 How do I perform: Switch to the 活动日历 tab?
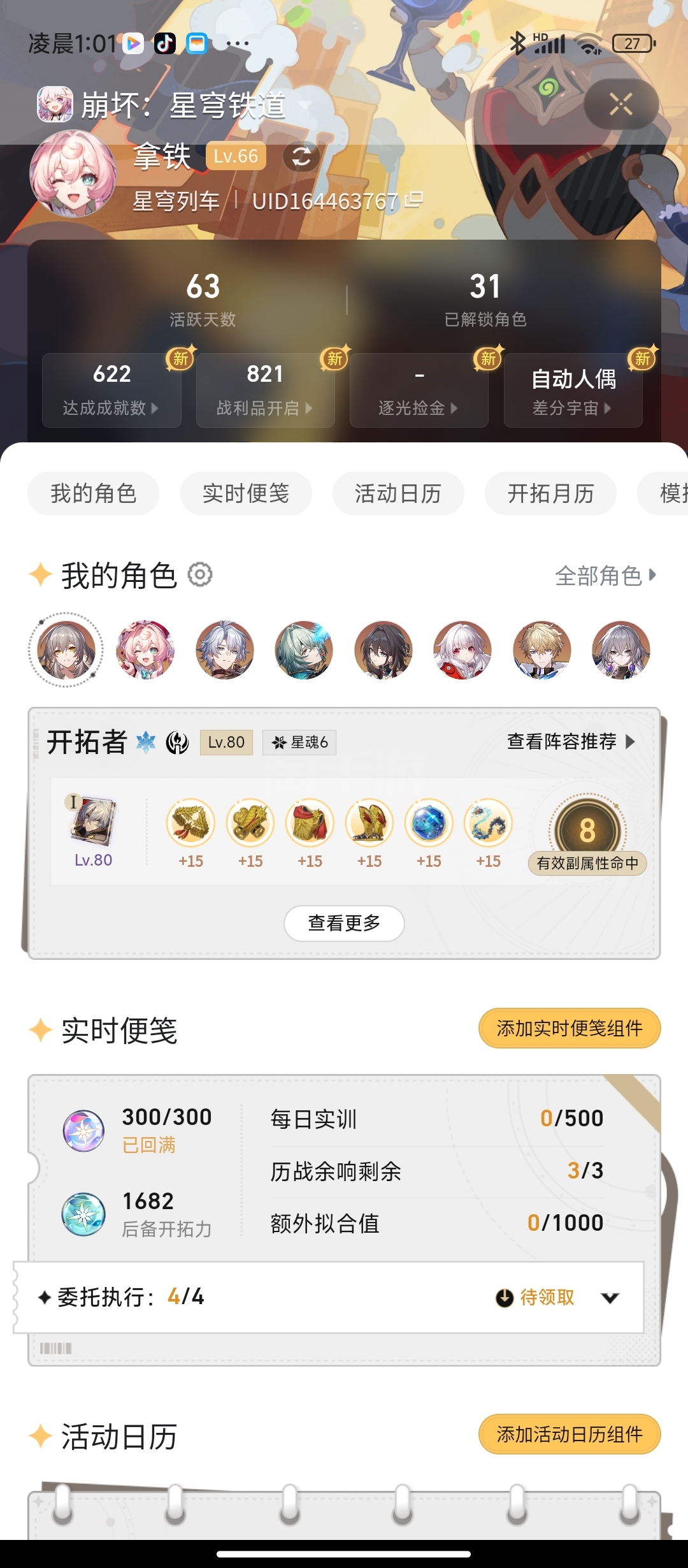(x=398, y=493)
